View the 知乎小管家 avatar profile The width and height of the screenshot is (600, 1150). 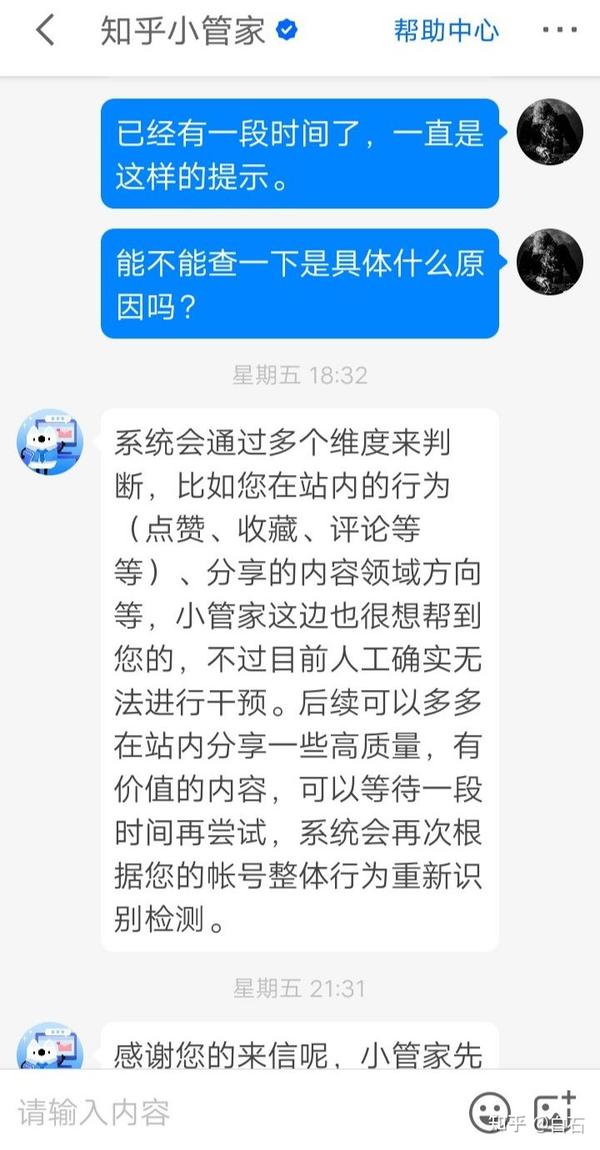(50, 442)
